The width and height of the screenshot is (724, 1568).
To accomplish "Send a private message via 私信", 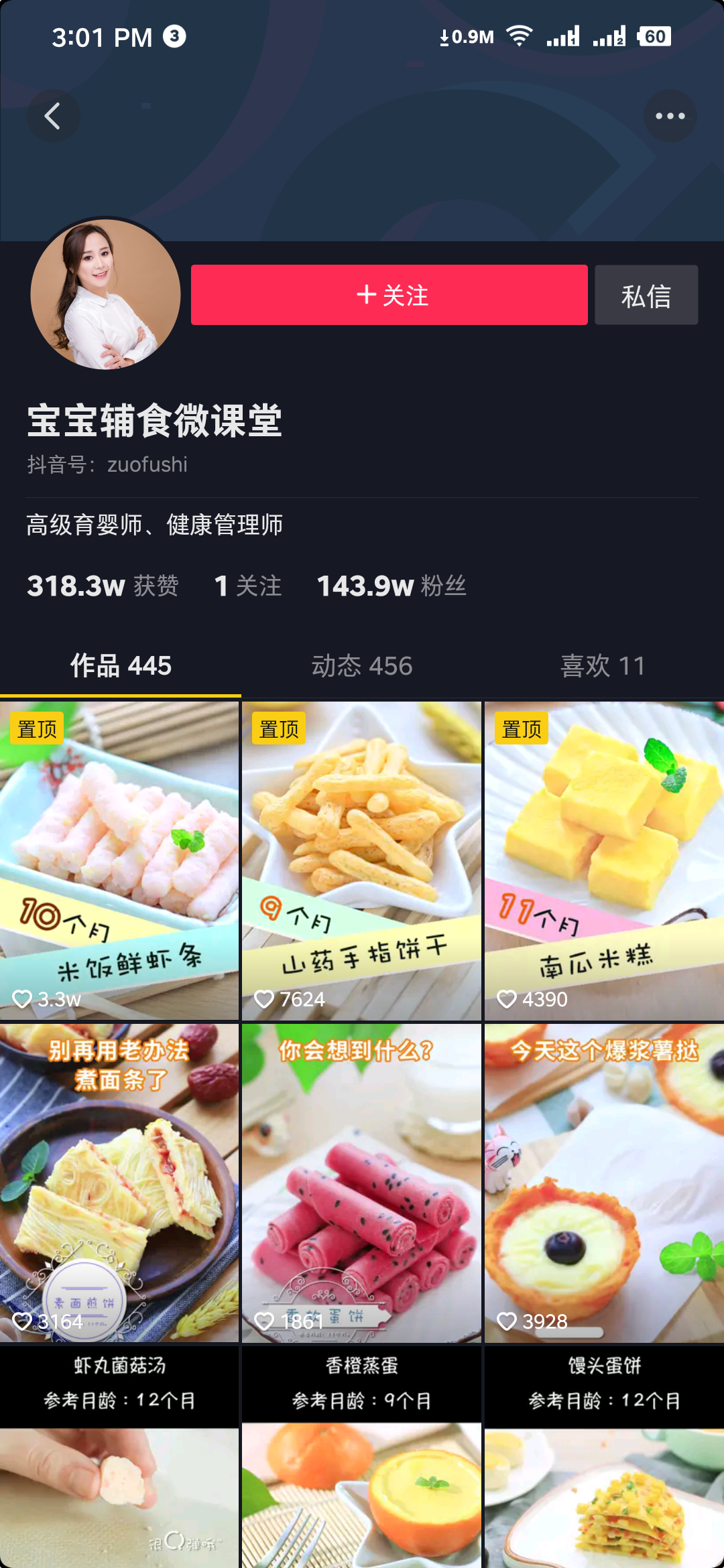I will pyautogui.click(x=646, y=295).
